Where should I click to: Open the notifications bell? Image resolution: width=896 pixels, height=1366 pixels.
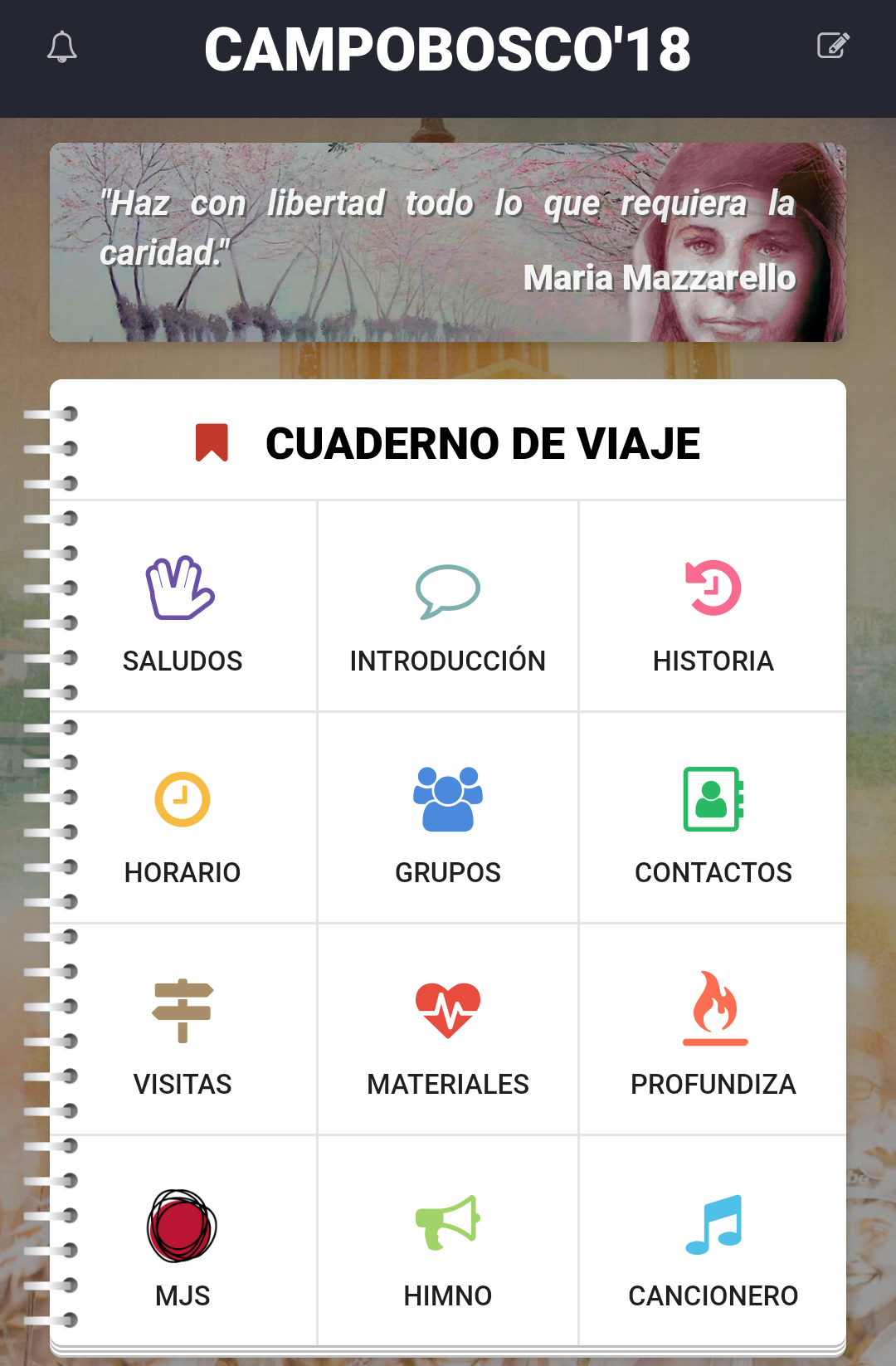(62, 47)
